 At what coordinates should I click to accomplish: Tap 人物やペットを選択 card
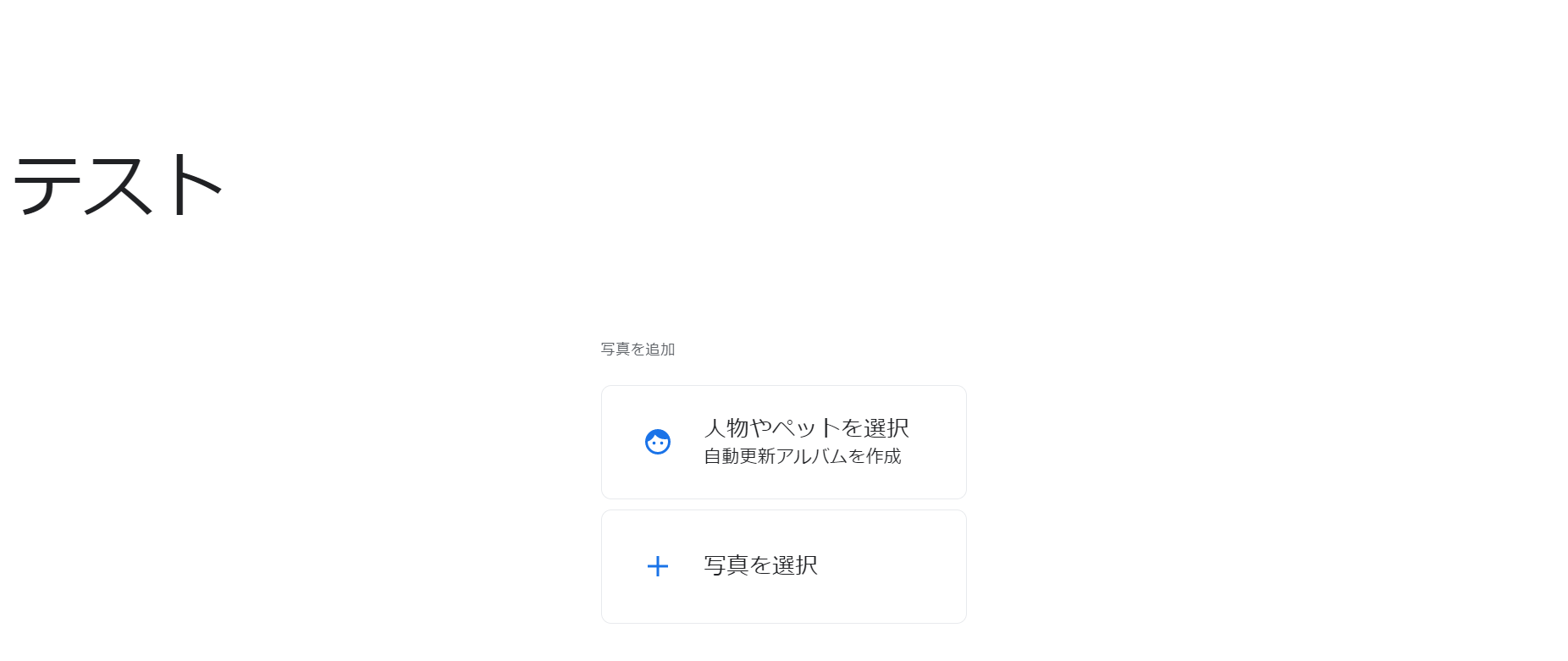click(783, 442)
